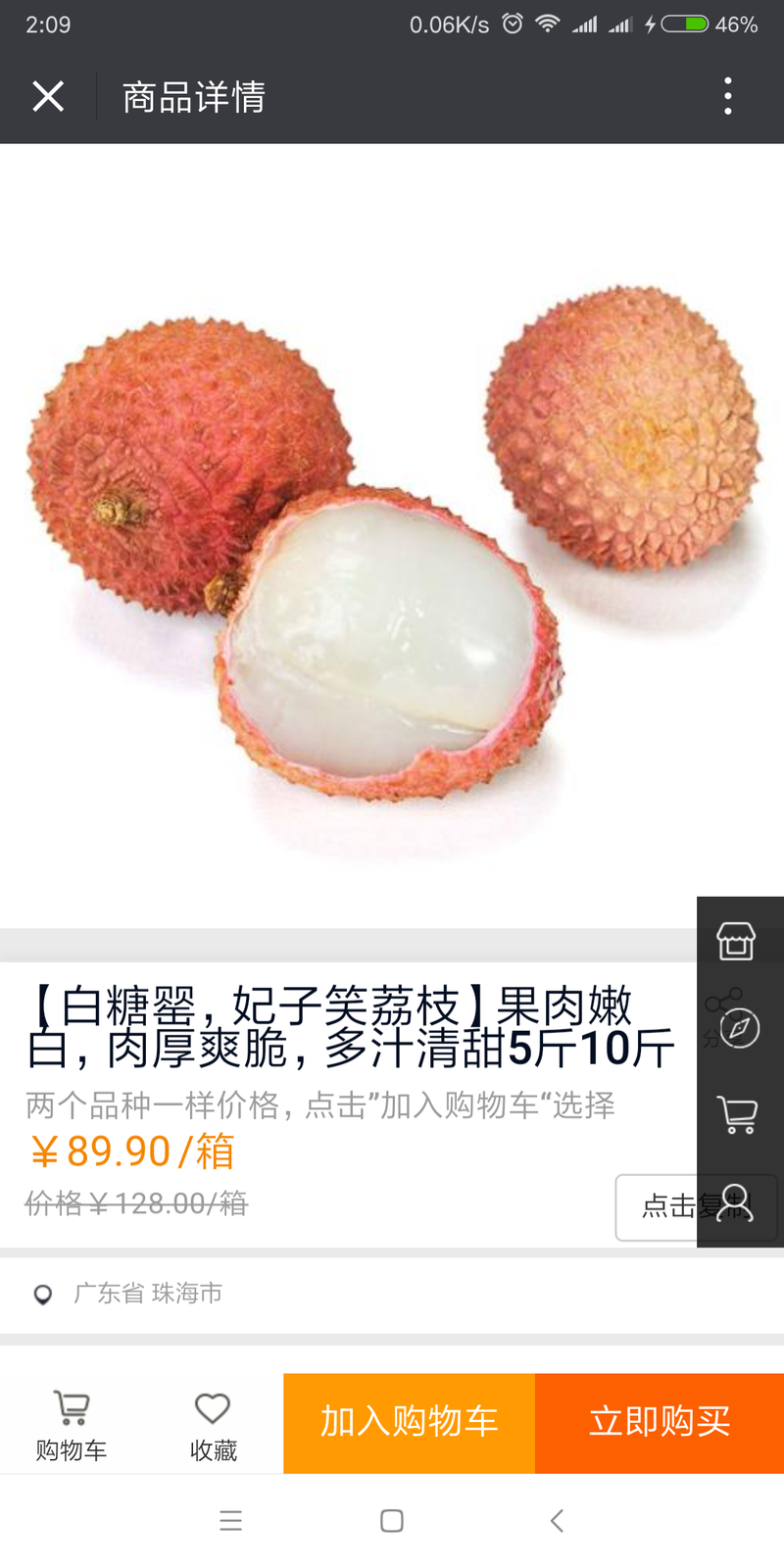The height and width of the screenshot is (1568, 784).
Task: Tap 加入购物车 to add to cart
Action: [409, 1422]
